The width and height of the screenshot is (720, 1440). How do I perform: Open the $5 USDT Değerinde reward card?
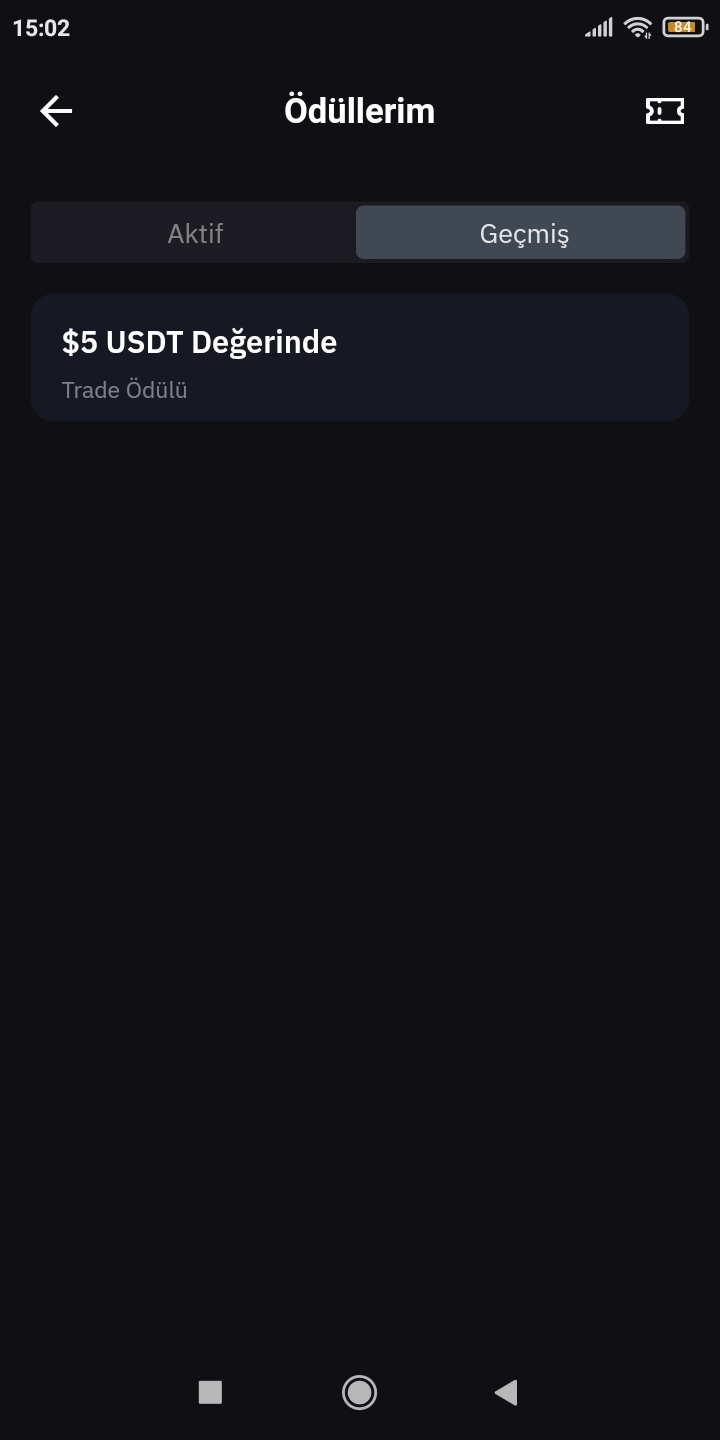click(360, 358)
